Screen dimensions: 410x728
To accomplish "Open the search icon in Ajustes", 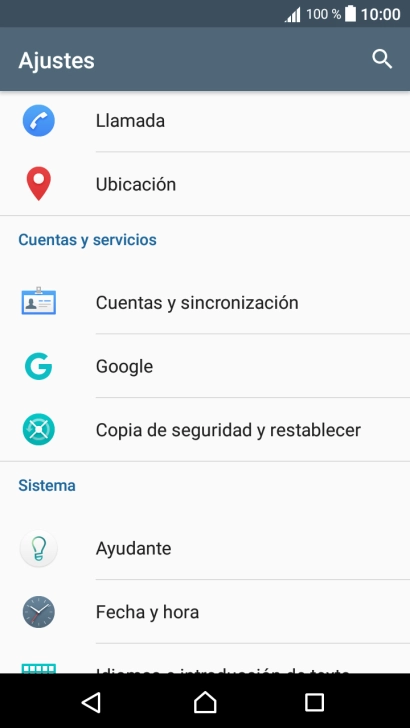I will (x=382, y=59).
